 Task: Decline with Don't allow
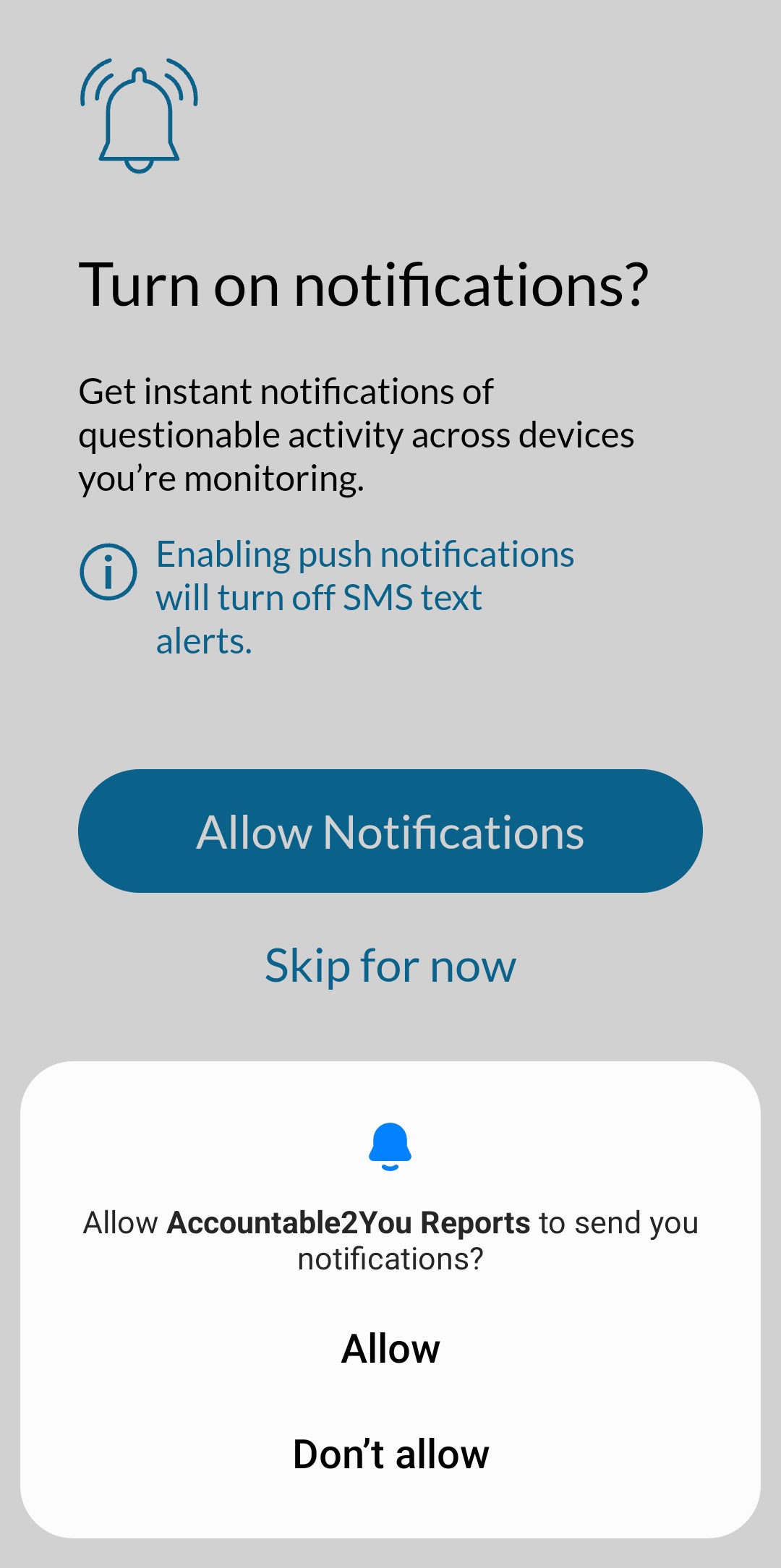click(390, 1455)
